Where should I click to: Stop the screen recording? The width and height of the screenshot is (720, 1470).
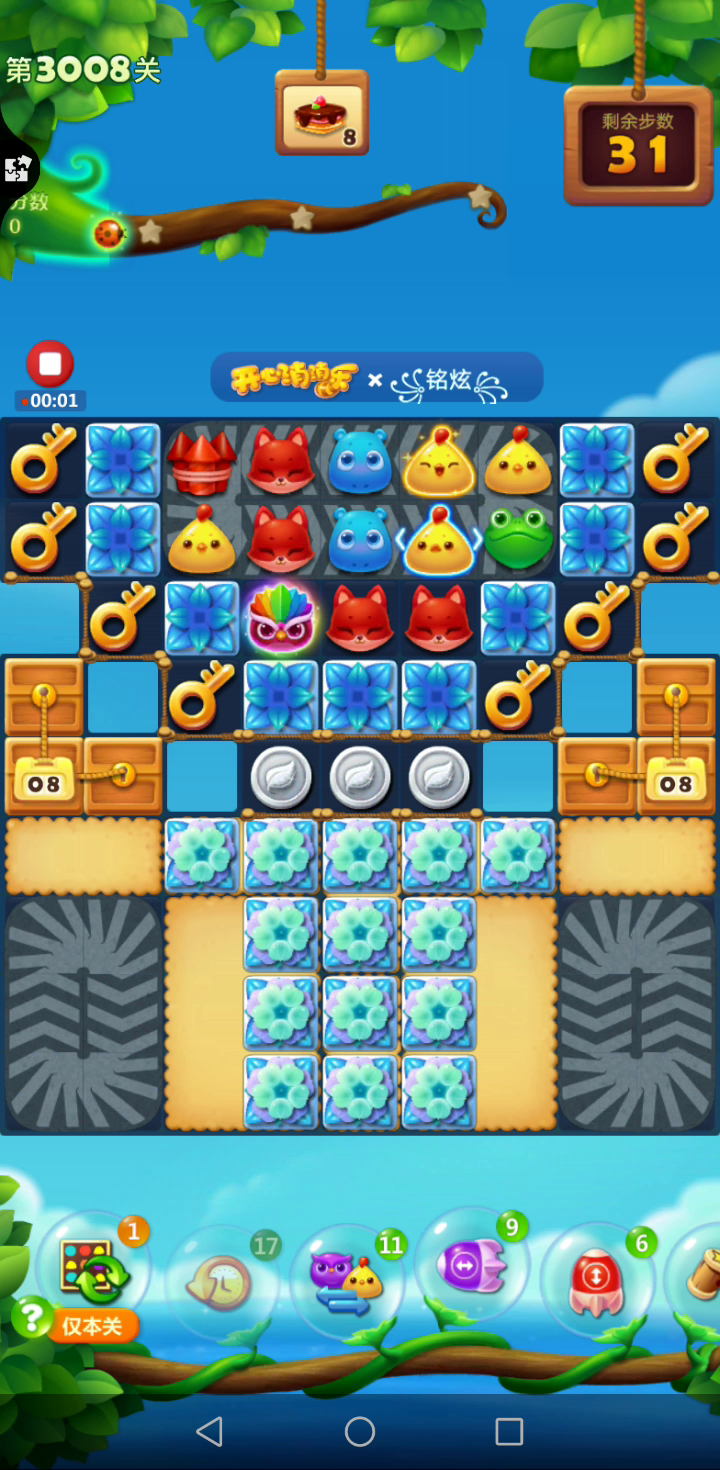point(50,364)
